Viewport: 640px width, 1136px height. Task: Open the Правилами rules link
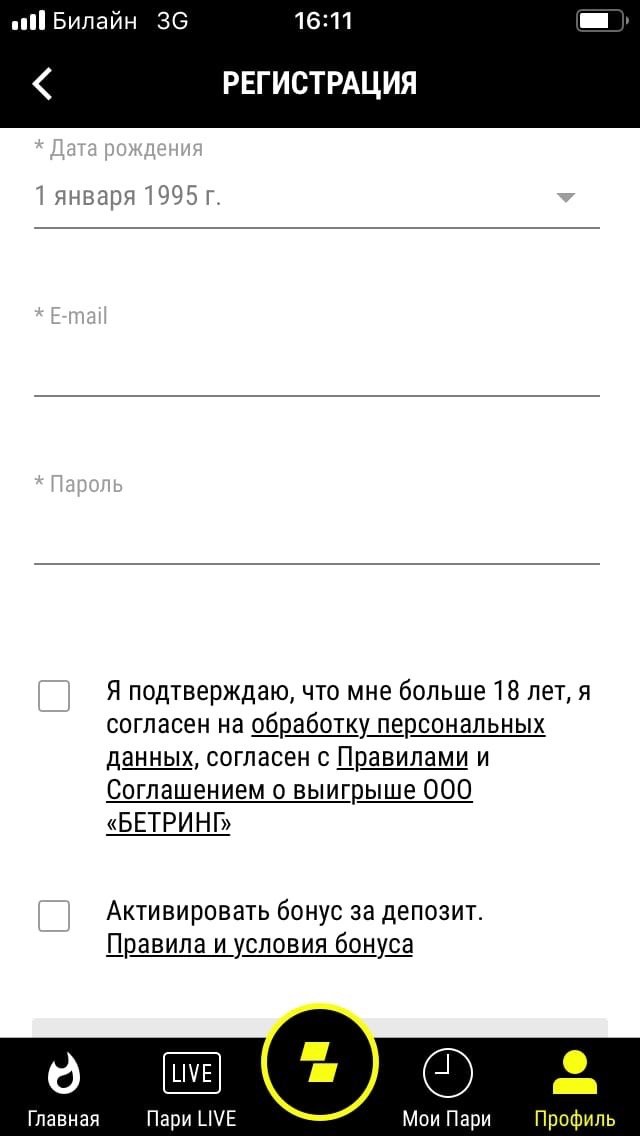(x=402, y=758)
